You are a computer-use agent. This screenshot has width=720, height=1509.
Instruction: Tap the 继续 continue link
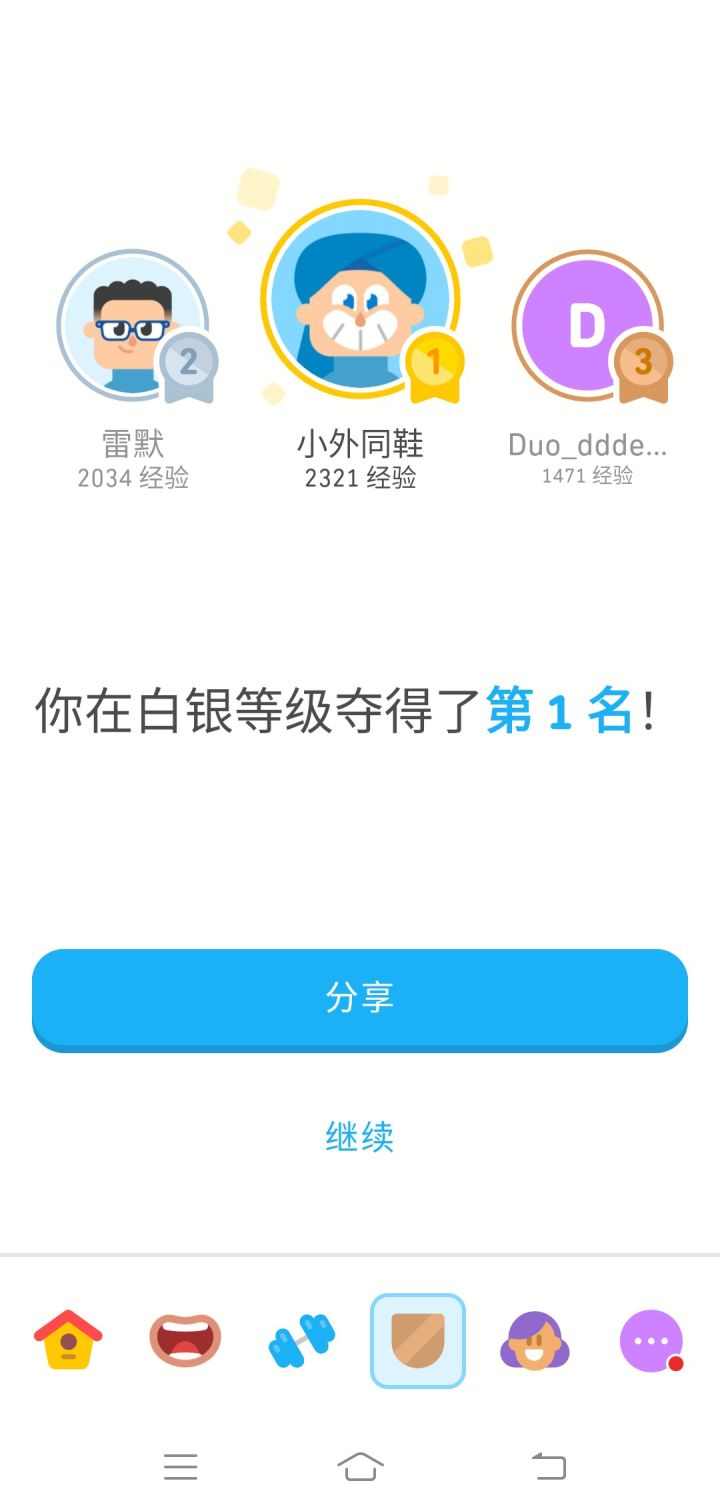[360, 1136]
